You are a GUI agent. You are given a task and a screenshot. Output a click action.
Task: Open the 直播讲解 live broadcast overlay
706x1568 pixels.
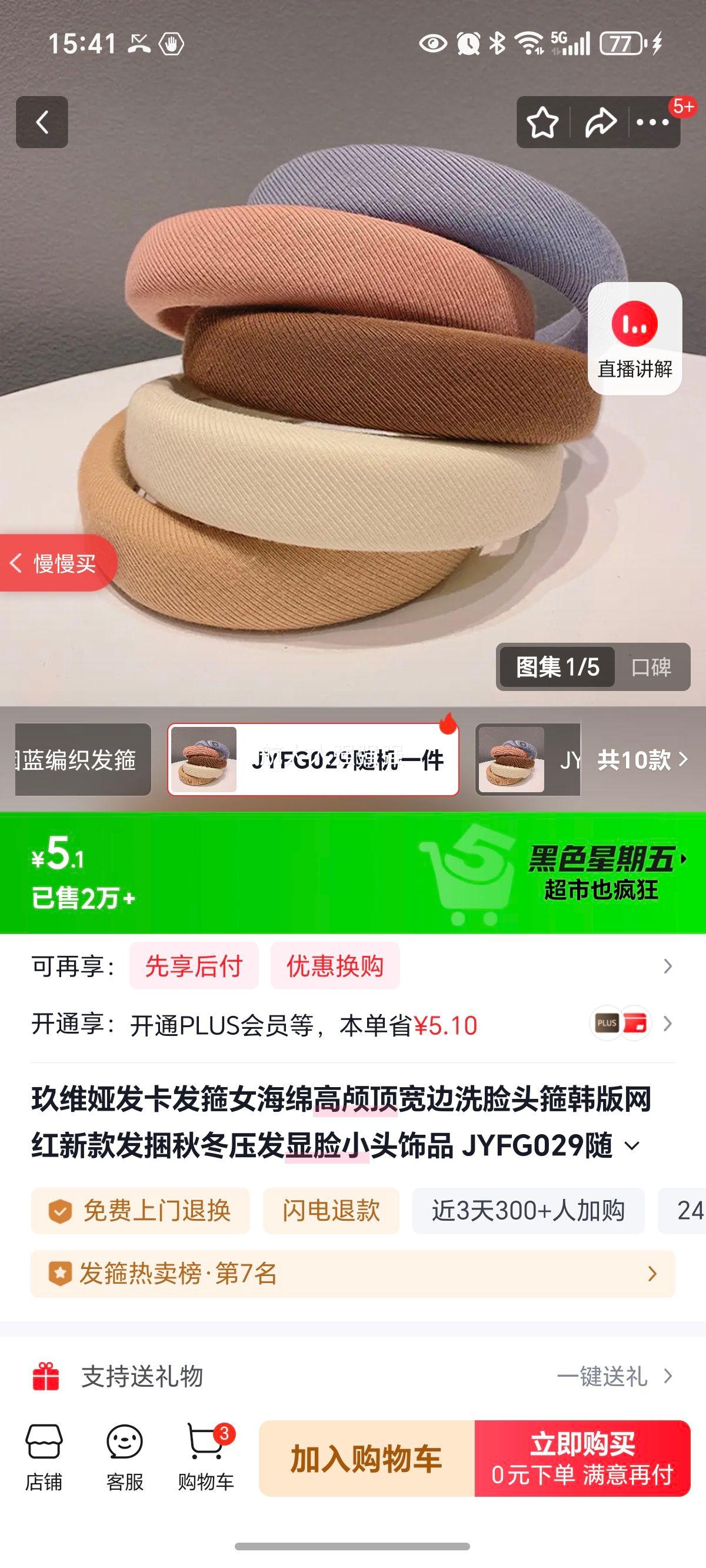pyautogui.click(x=635, y=339)
